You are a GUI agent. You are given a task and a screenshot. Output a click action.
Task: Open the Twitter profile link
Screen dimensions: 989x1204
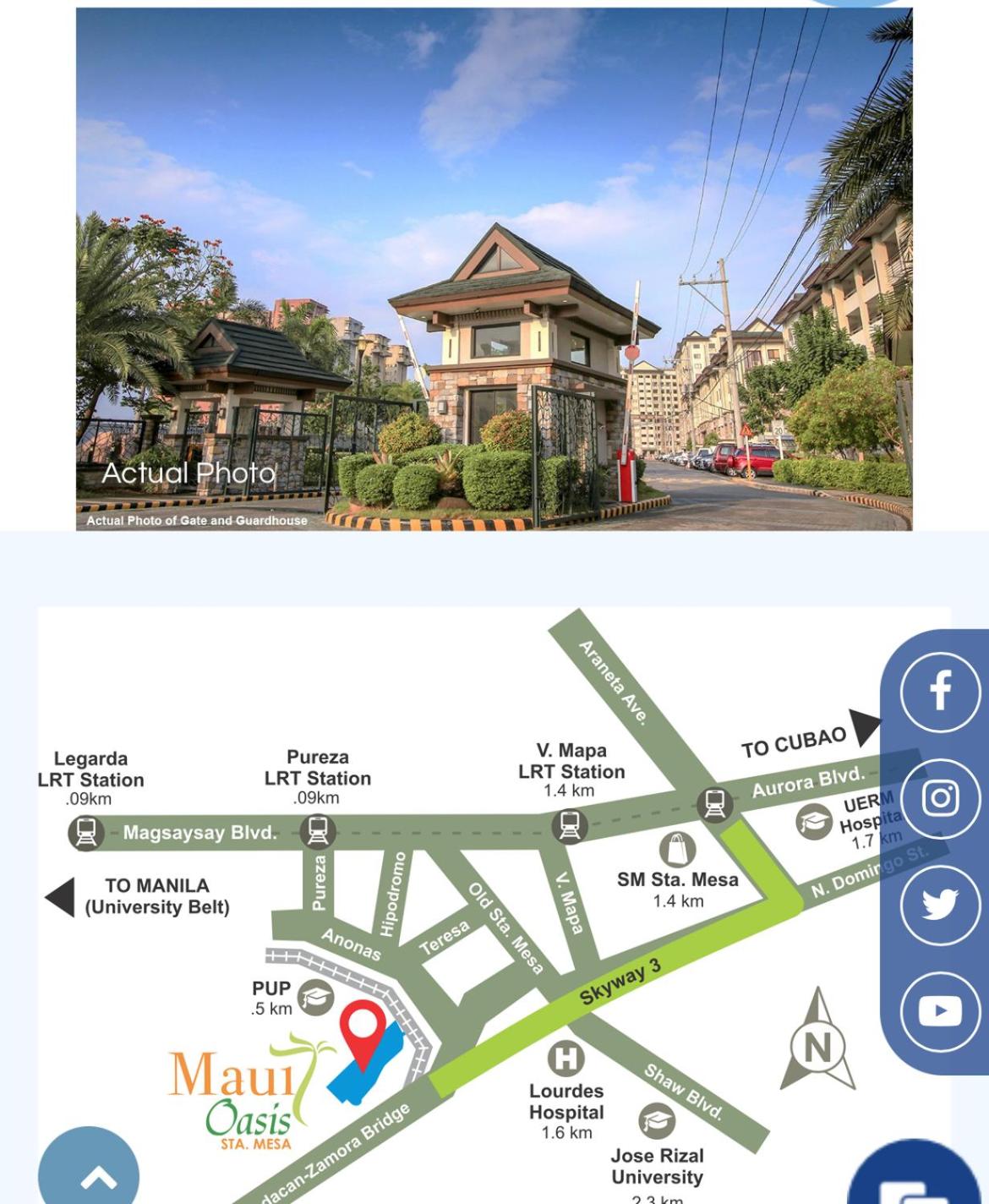pos(940,905)
